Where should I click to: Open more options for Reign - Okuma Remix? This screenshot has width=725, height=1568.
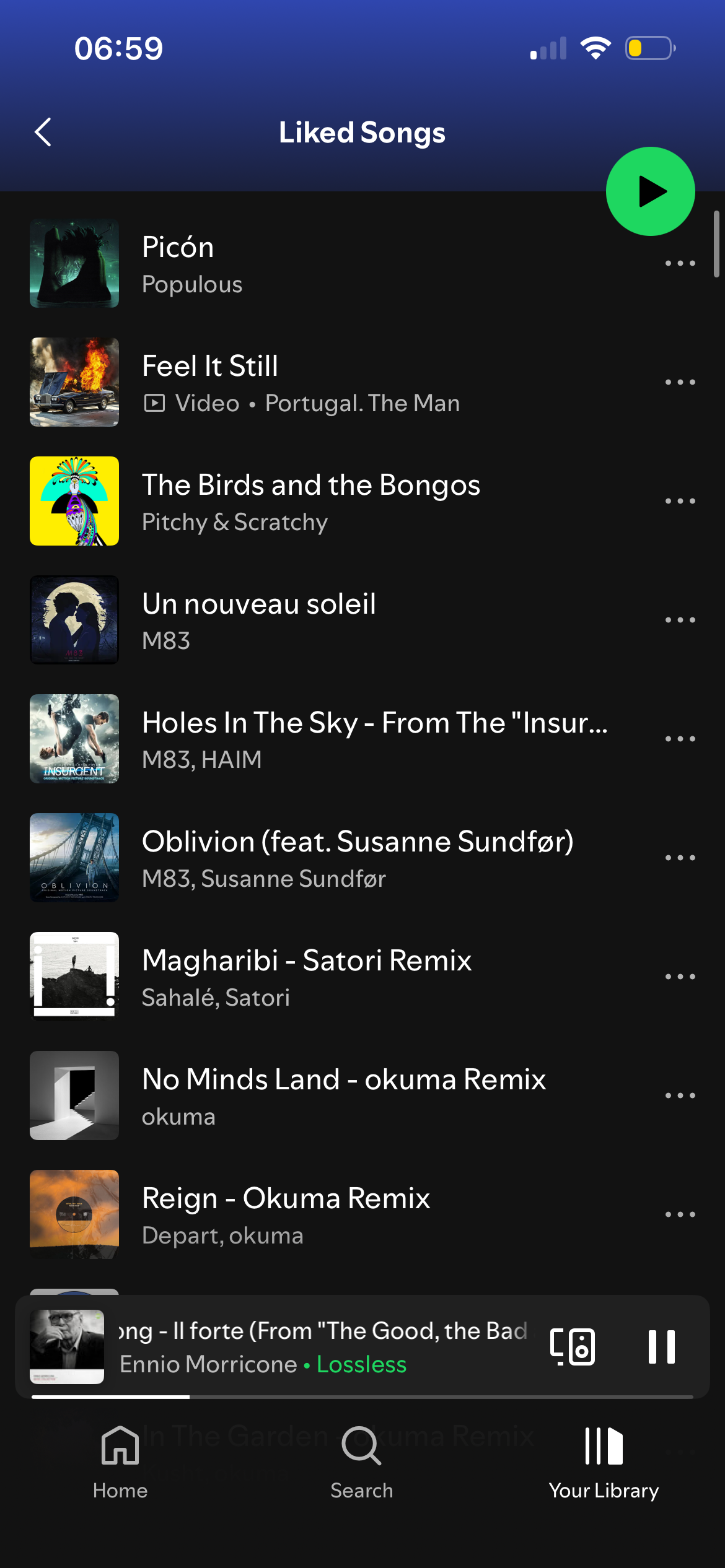click(x=680, y=1215)
